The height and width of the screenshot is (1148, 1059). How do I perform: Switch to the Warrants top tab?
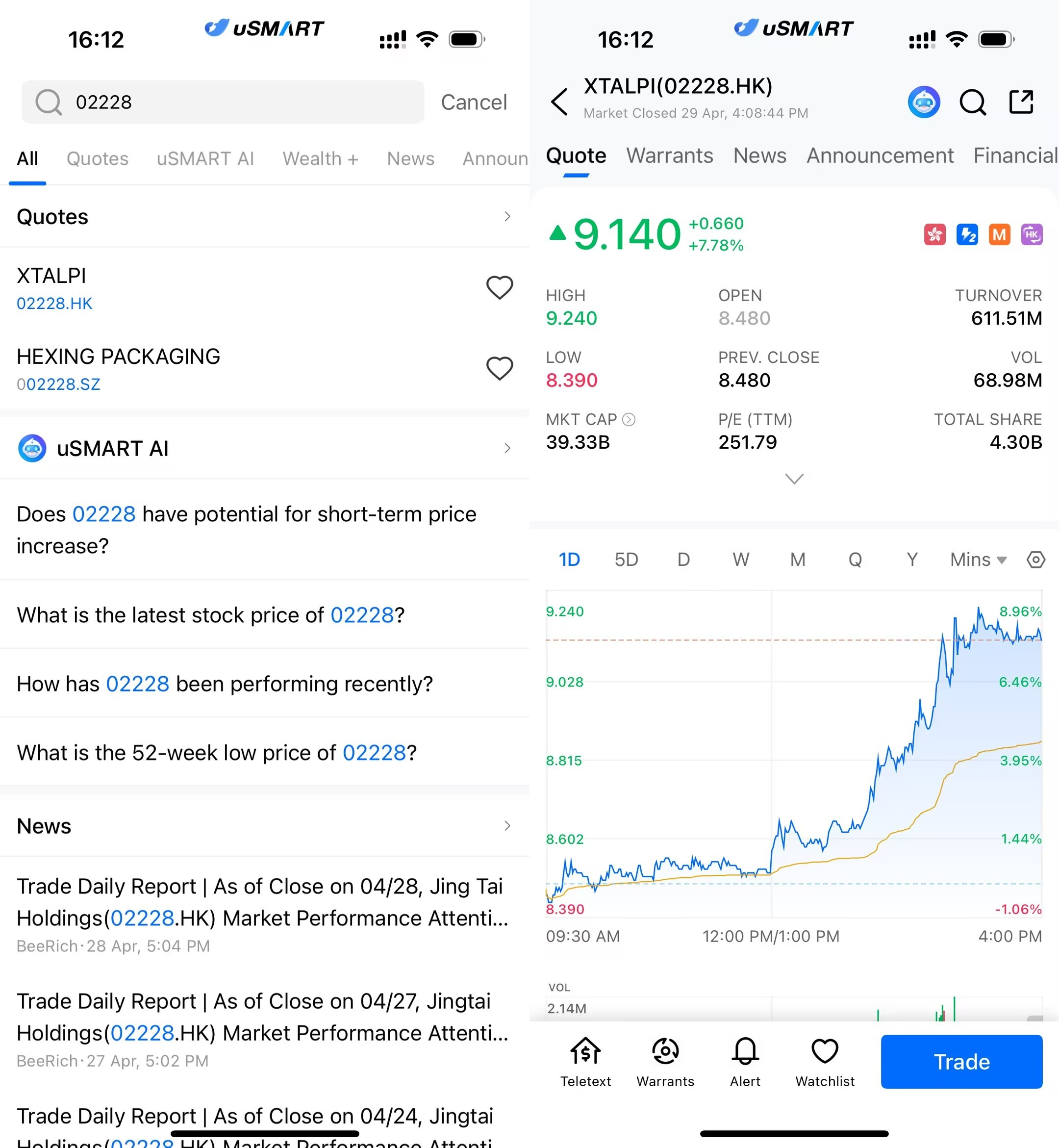(669, 156)
